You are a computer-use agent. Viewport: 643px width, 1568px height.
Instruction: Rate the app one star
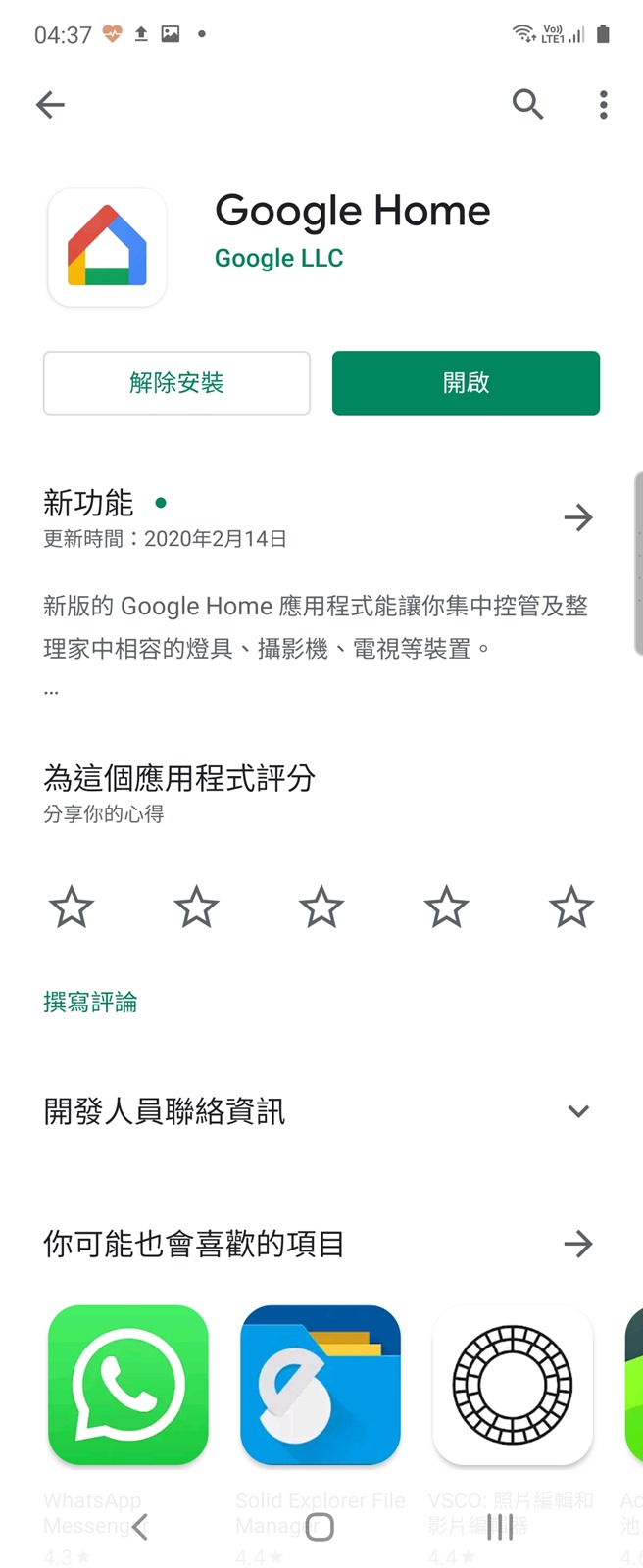[x=72, y=906]
